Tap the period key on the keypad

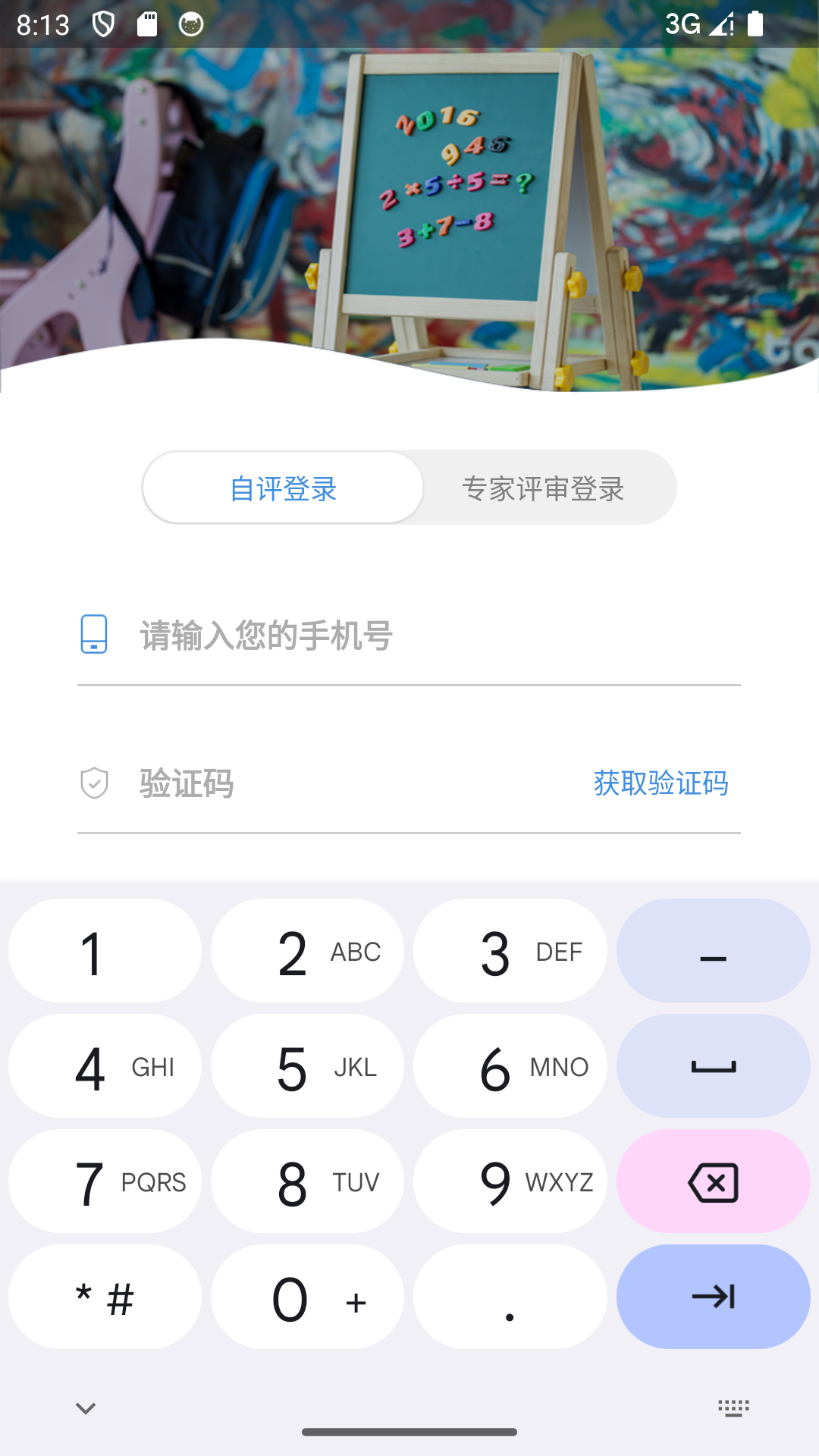coord(510,1297)
